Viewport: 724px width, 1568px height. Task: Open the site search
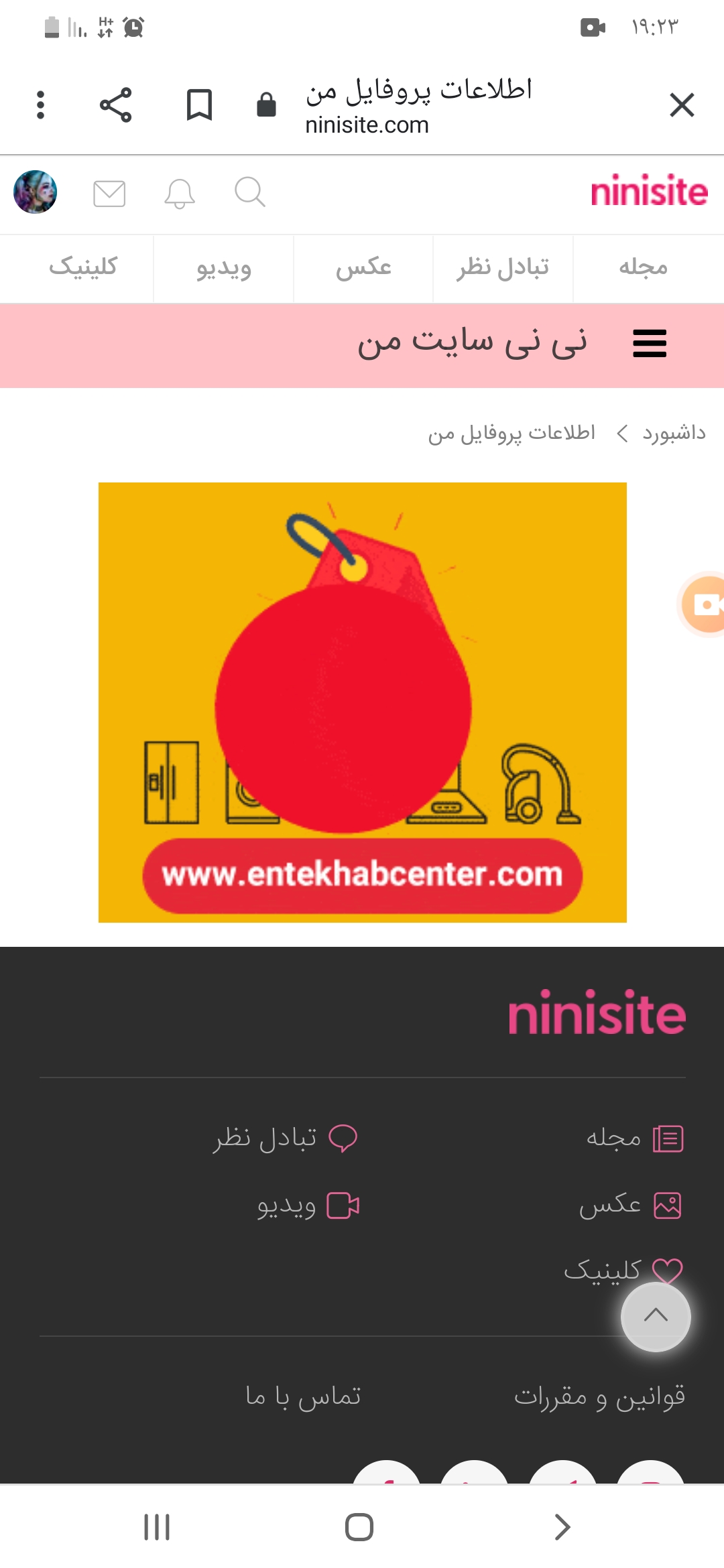pyautogui.click(x=250, y=192)
